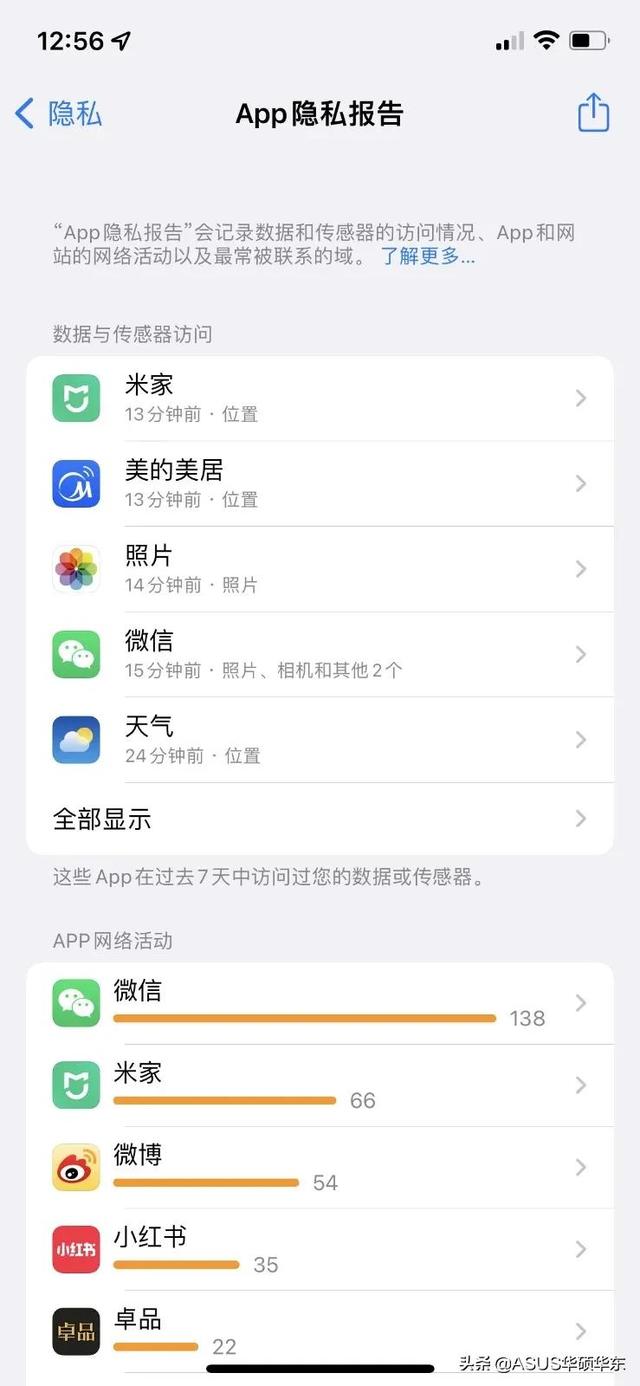
Task: Open 微博 network activity row
Action: point(320,1167)
